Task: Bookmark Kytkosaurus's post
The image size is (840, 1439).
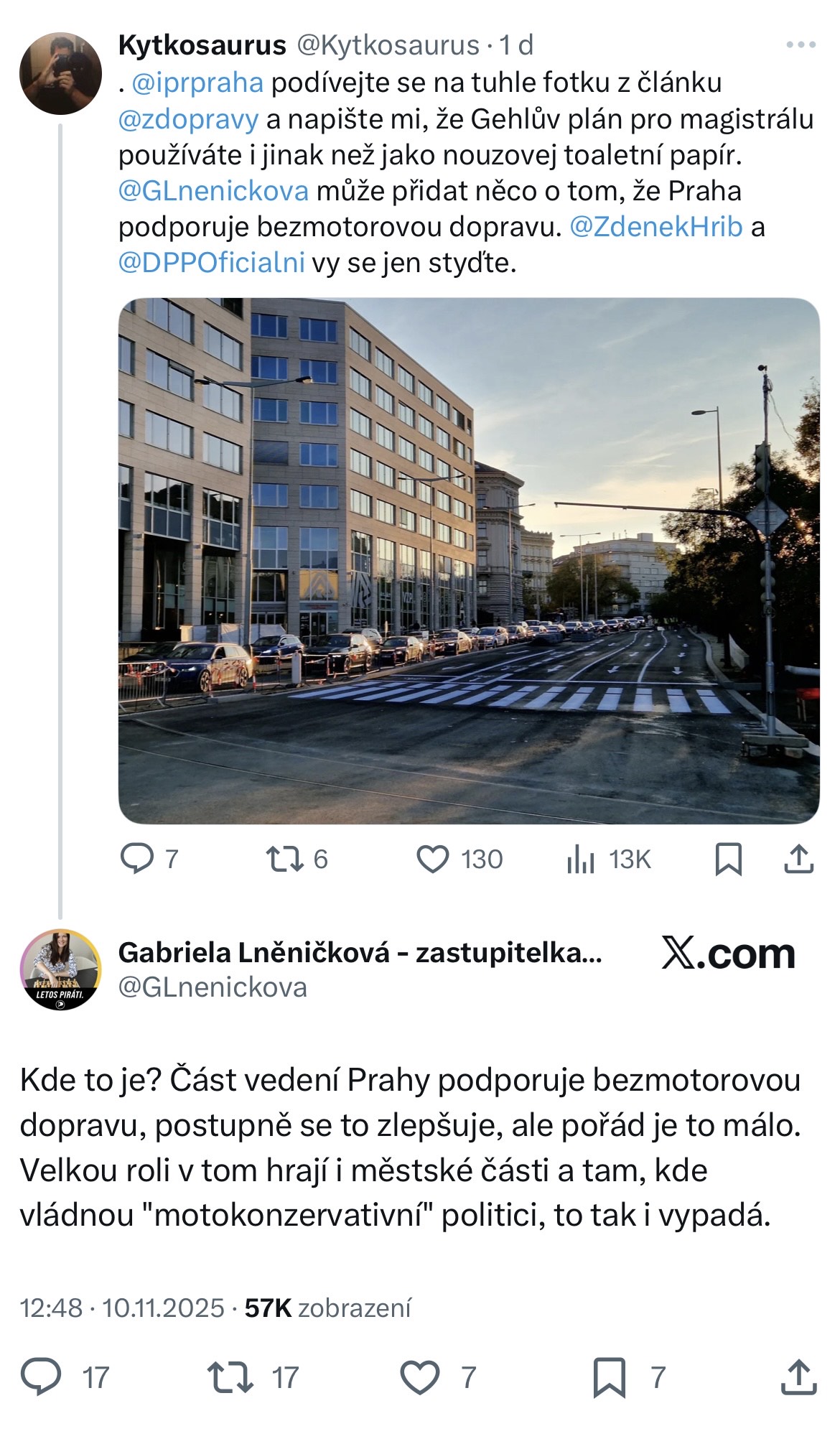Action: [x=728, y=859]
